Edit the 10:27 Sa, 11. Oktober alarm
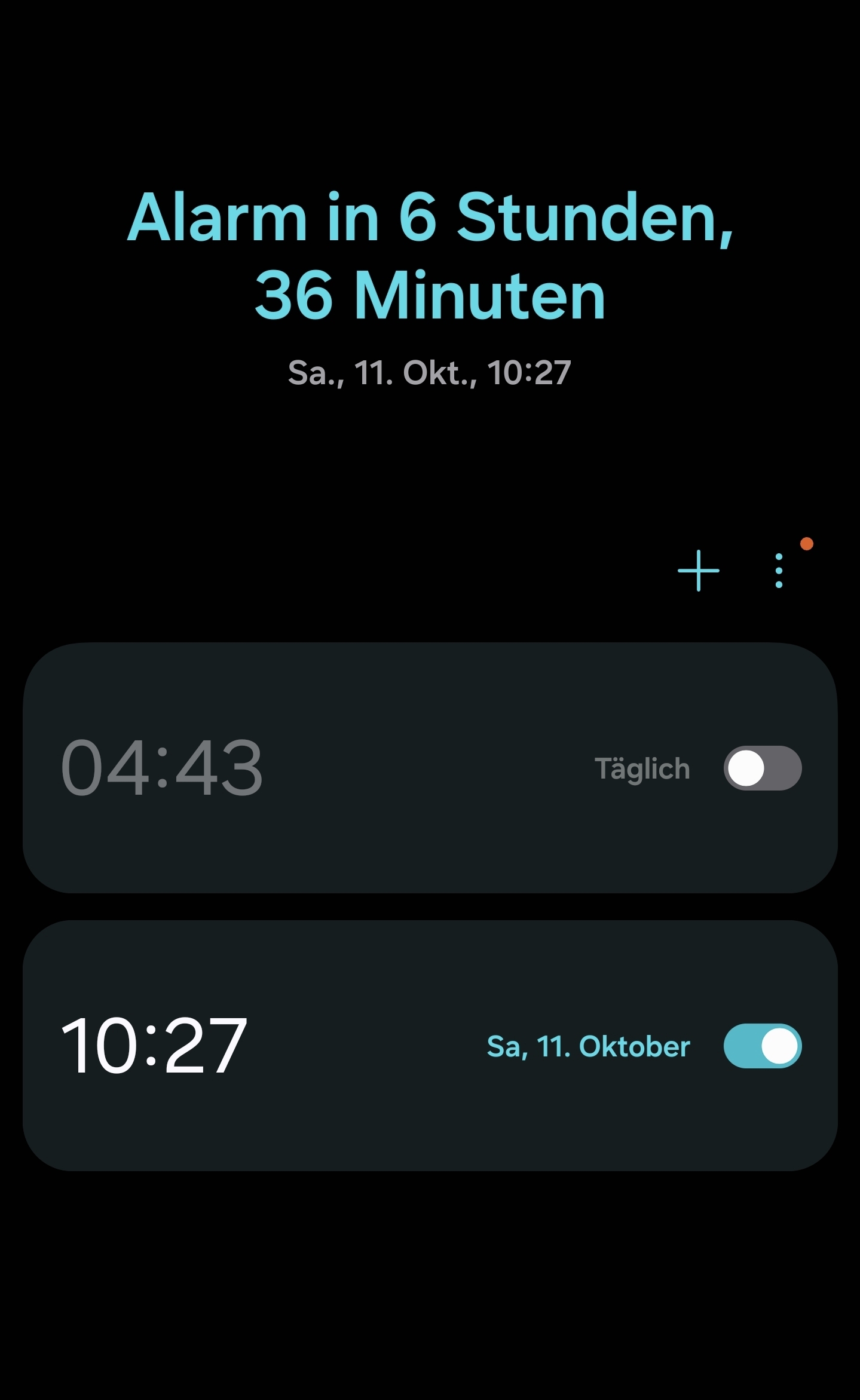This screenshot has height=1400, width=860. (359, 1046)
